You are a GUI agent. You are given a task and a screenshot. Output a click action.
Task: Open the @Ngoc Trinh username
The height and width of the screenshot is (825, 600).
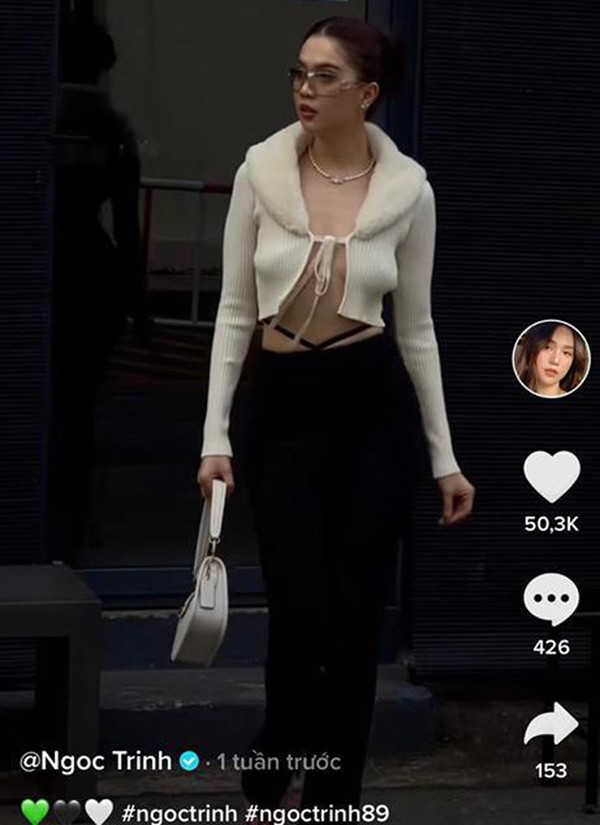tap(95, 761)
